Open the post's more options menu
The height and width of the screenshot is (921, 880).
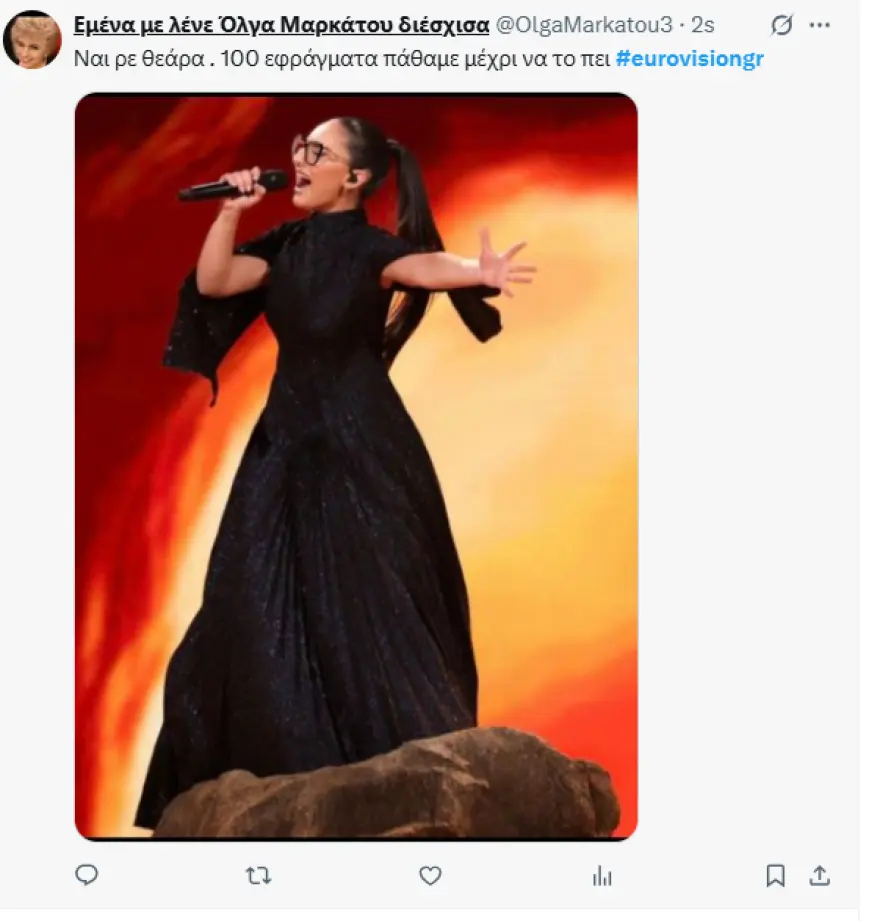pyautogui.click(x=820, y=26)
